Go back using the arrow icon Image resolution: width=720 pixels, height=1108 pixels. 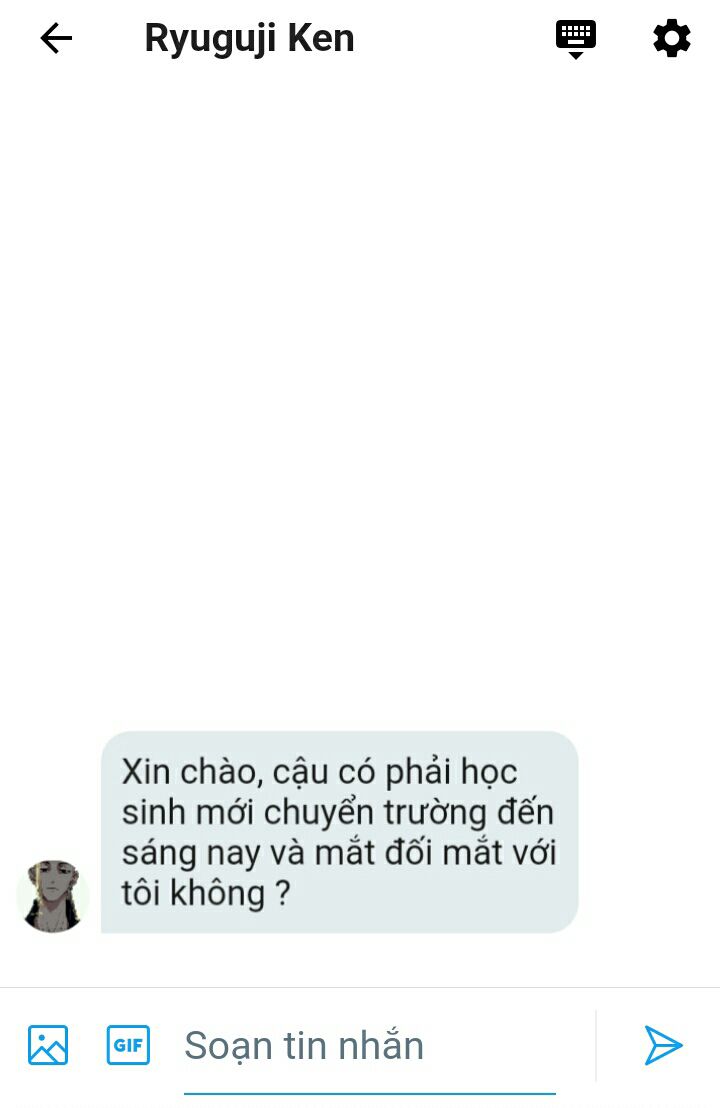(56, 39)
